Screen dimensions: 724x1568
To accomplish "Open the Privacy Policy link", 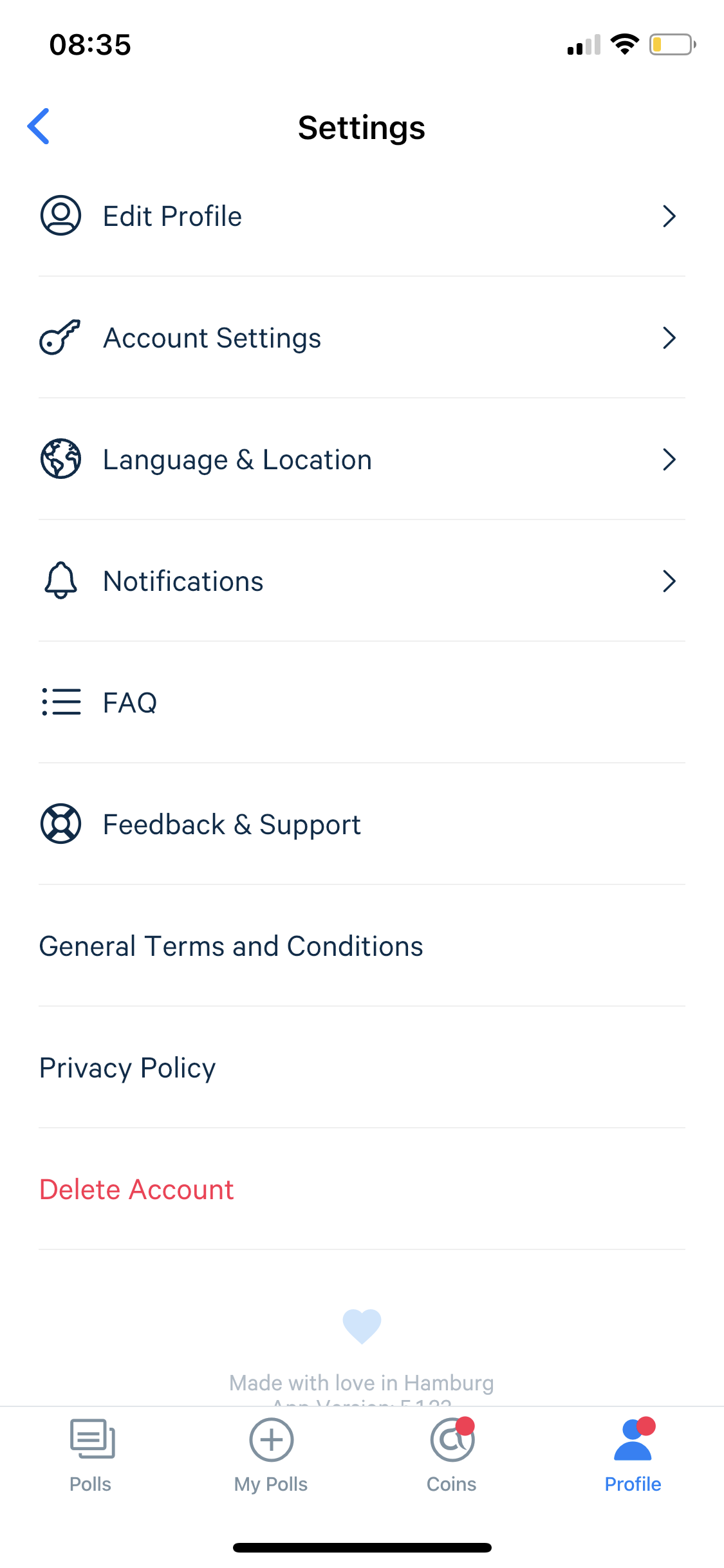I will 127,1067.
